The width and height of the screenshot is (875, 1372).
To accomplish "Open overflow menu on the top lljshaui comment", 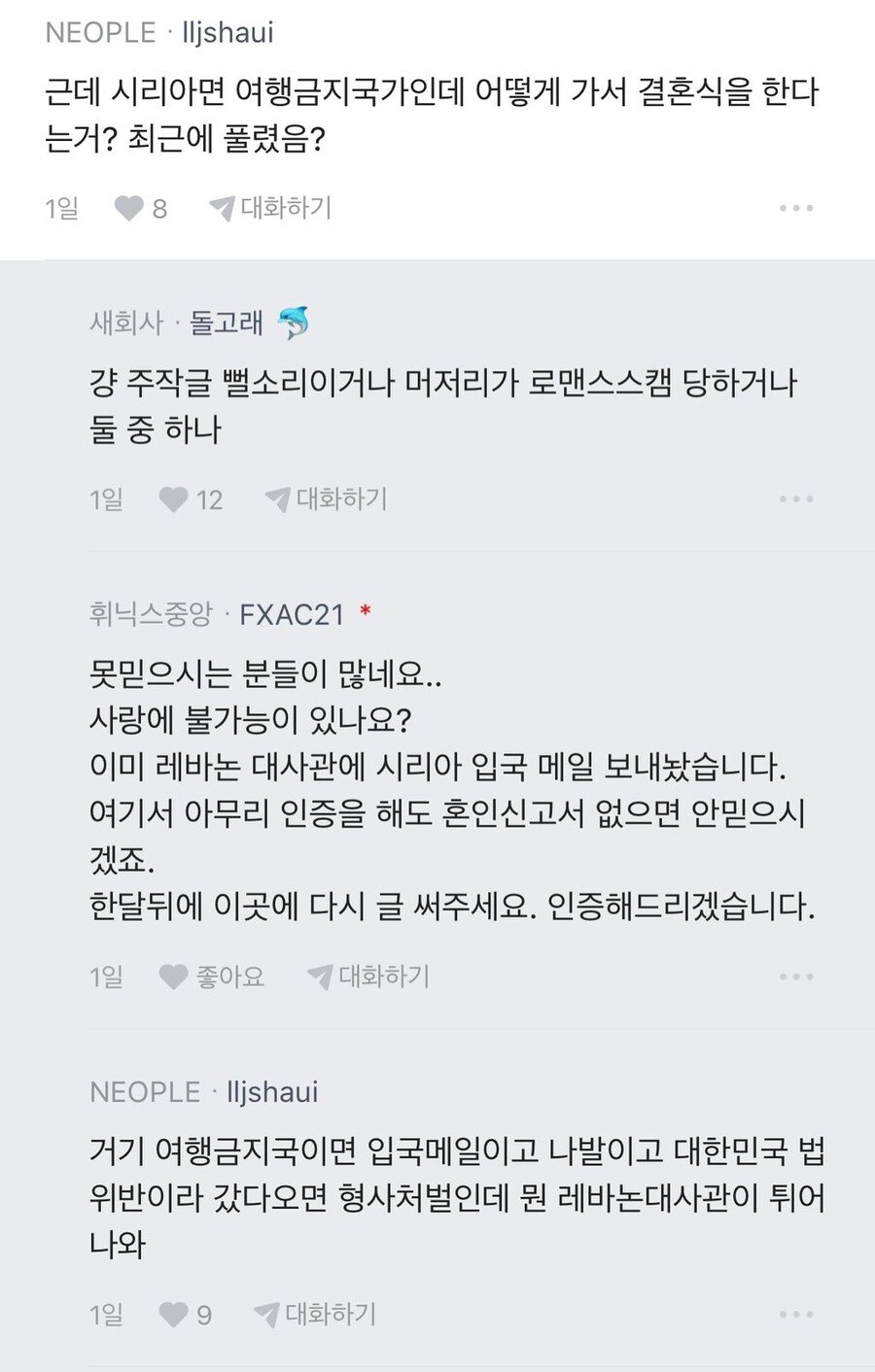I will 796,208.
